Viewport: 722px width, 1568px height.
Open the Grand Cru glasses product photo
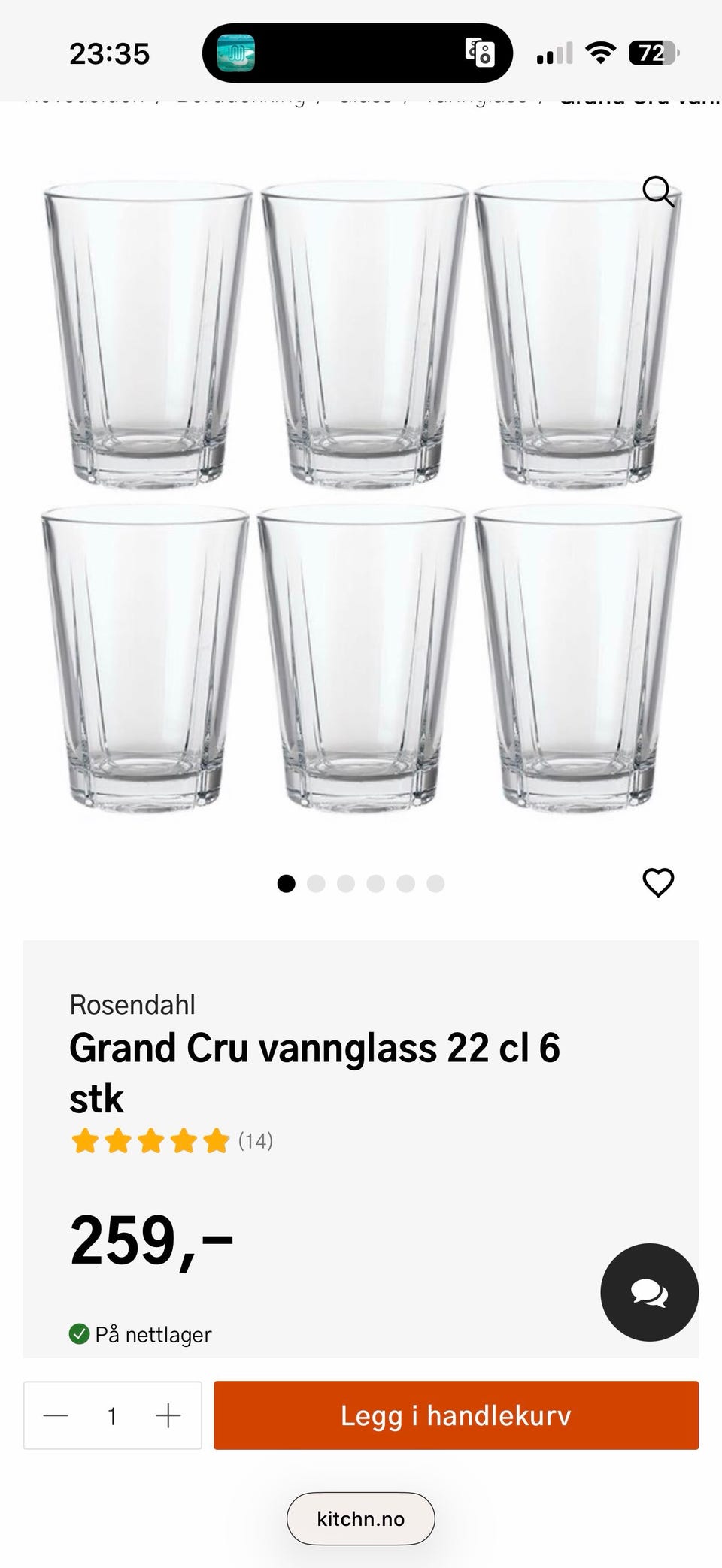(361, 496)
